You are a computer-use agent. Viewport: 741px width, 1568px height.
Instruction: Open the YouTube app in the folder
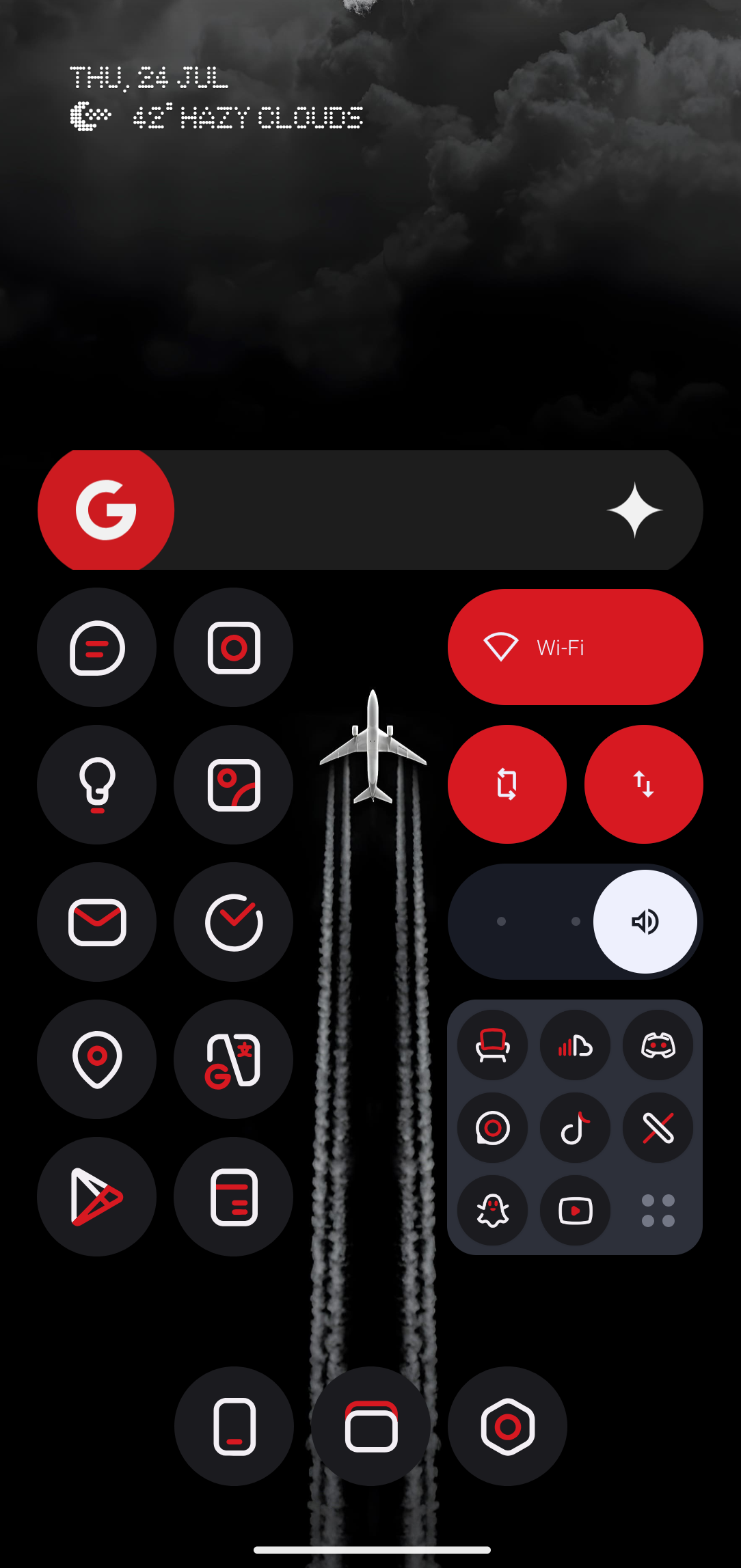[x=575, y=1210]
